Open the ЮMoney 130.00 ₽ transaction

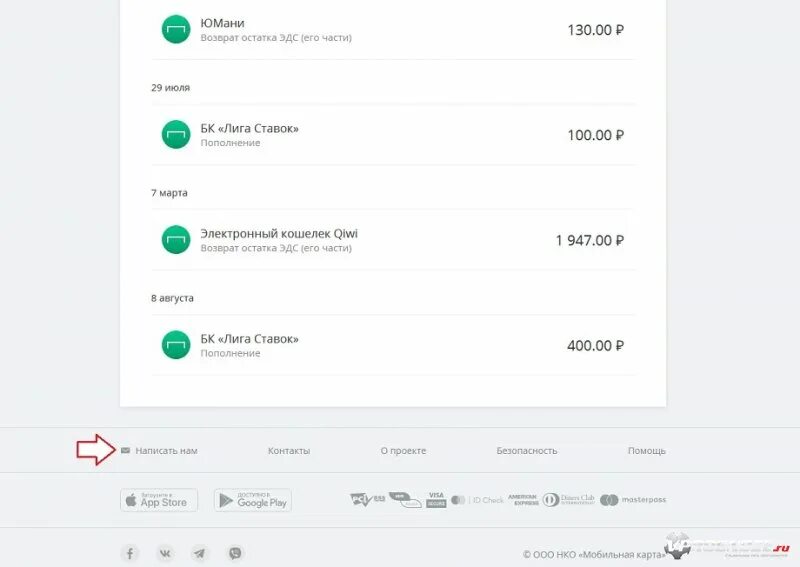pos(393,30)
